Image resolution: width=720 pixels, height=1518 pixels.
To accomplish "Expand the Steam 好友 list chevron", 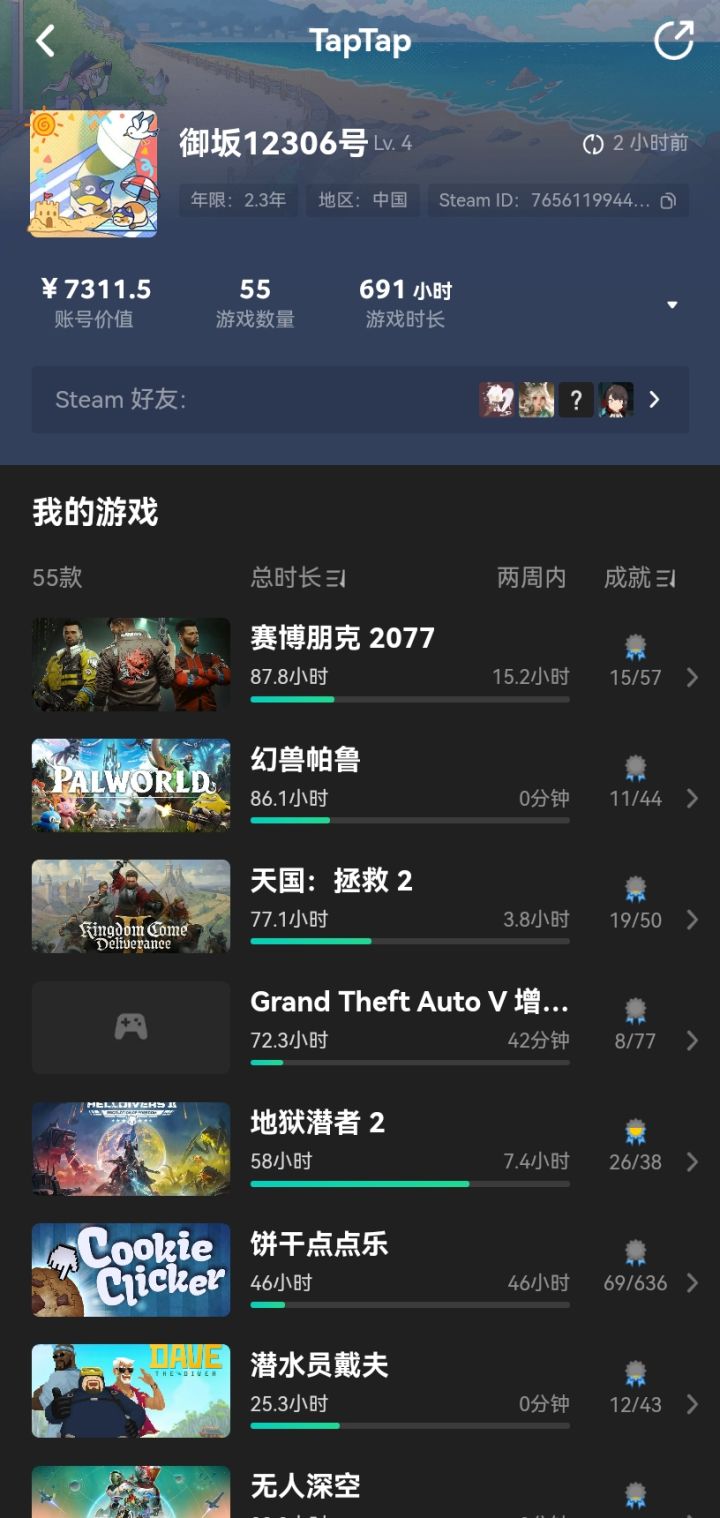I will (655, 400).
